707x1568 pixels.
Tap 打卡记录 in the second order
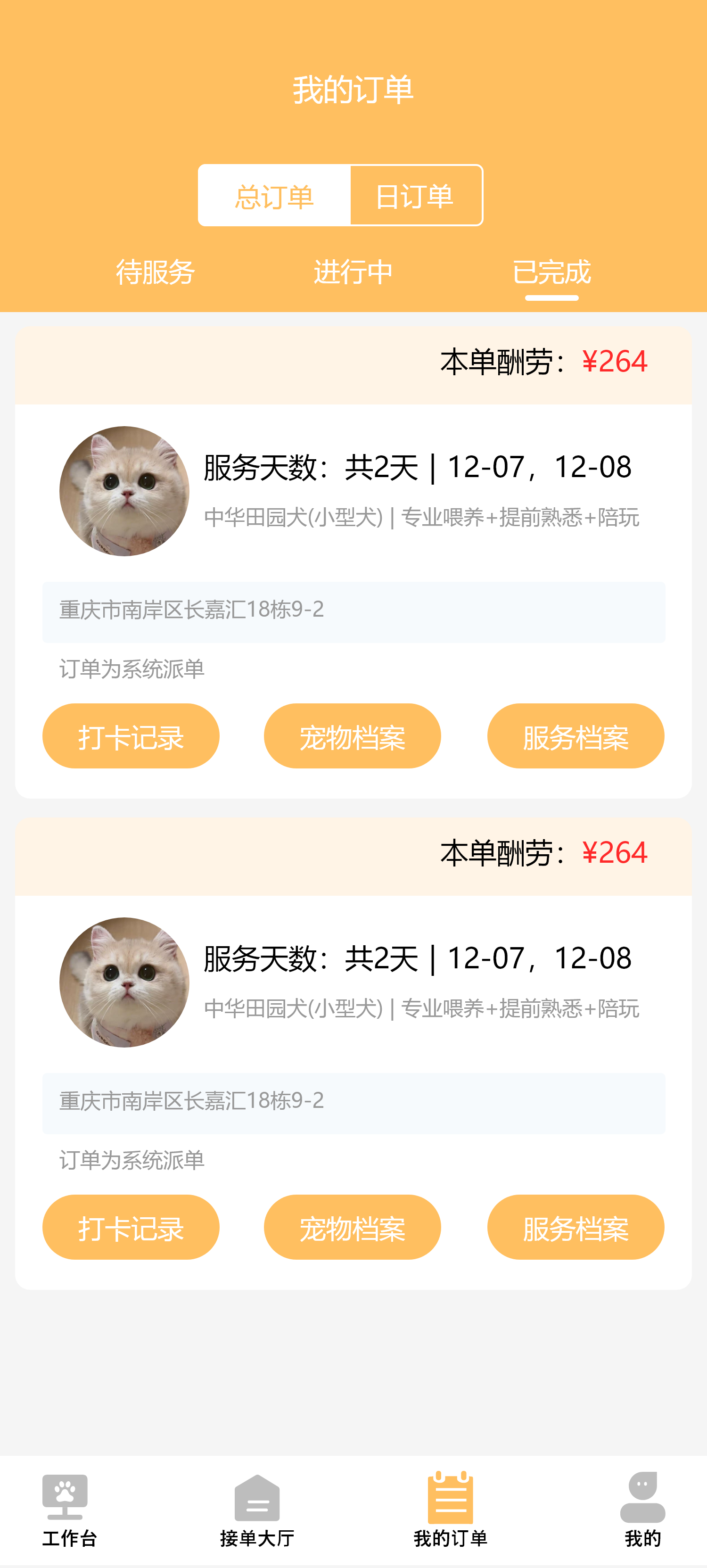(131, 1227)
